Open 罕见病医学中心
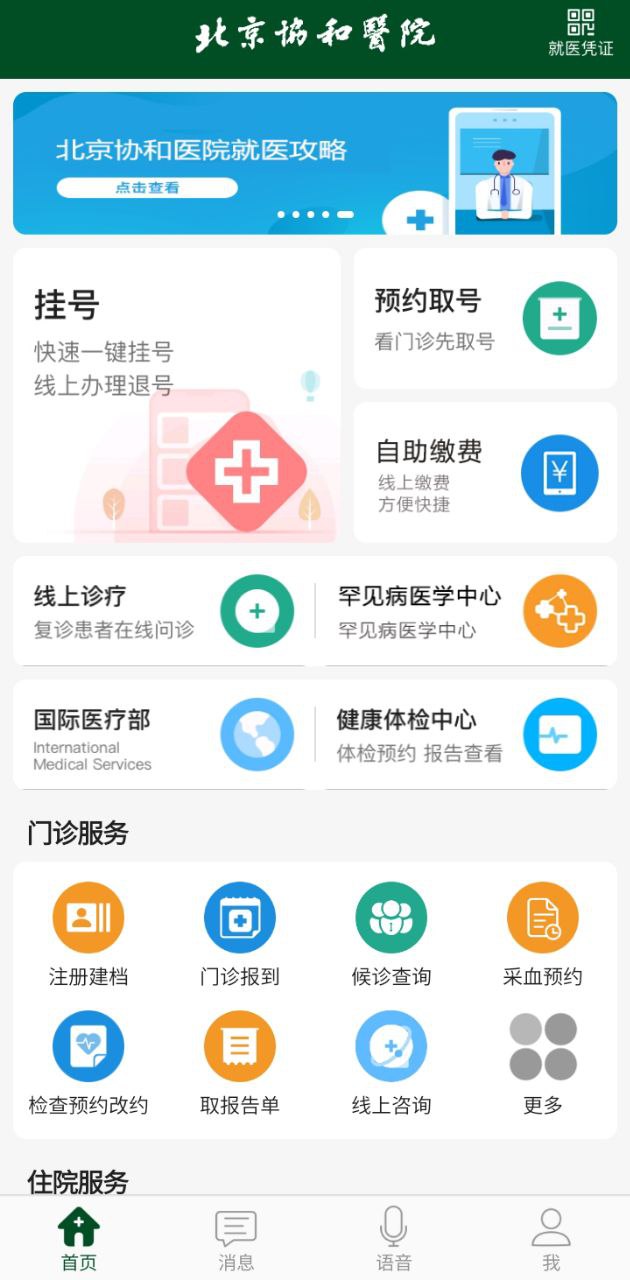Image resolution: width=630 pixels, height=1280 pixels. 466,611
